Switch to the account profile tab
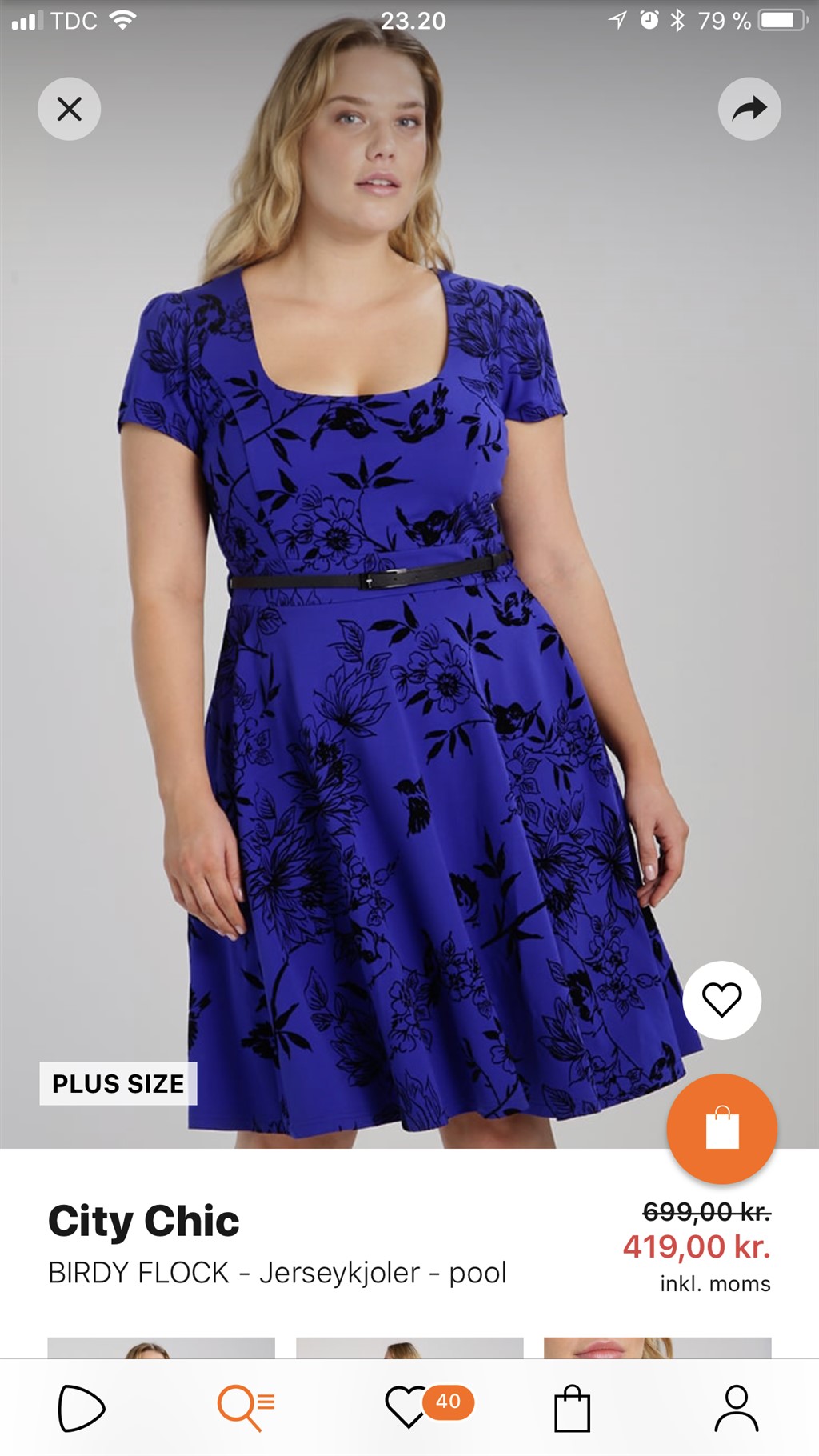 click(x=736, y=1408)
